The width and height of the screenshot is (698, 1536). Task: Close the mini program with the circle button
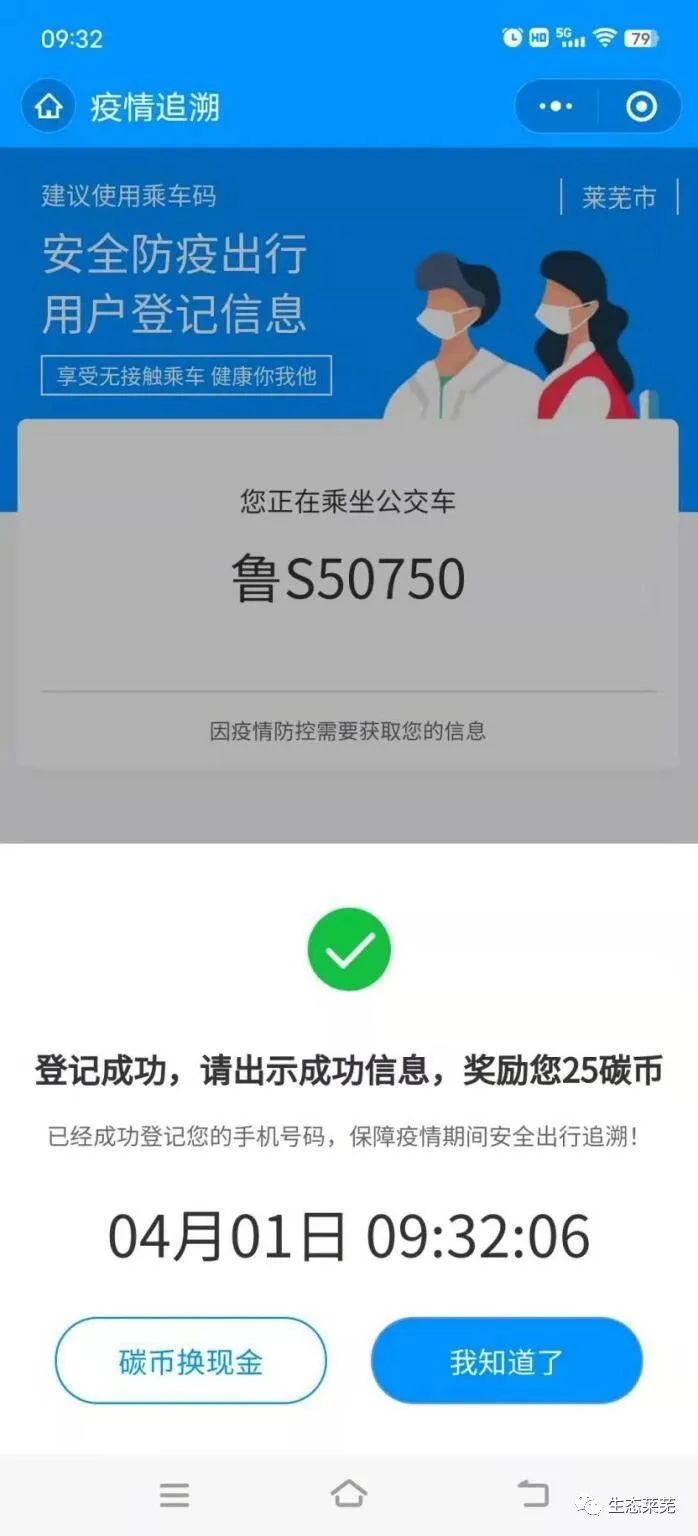point(641,106)
